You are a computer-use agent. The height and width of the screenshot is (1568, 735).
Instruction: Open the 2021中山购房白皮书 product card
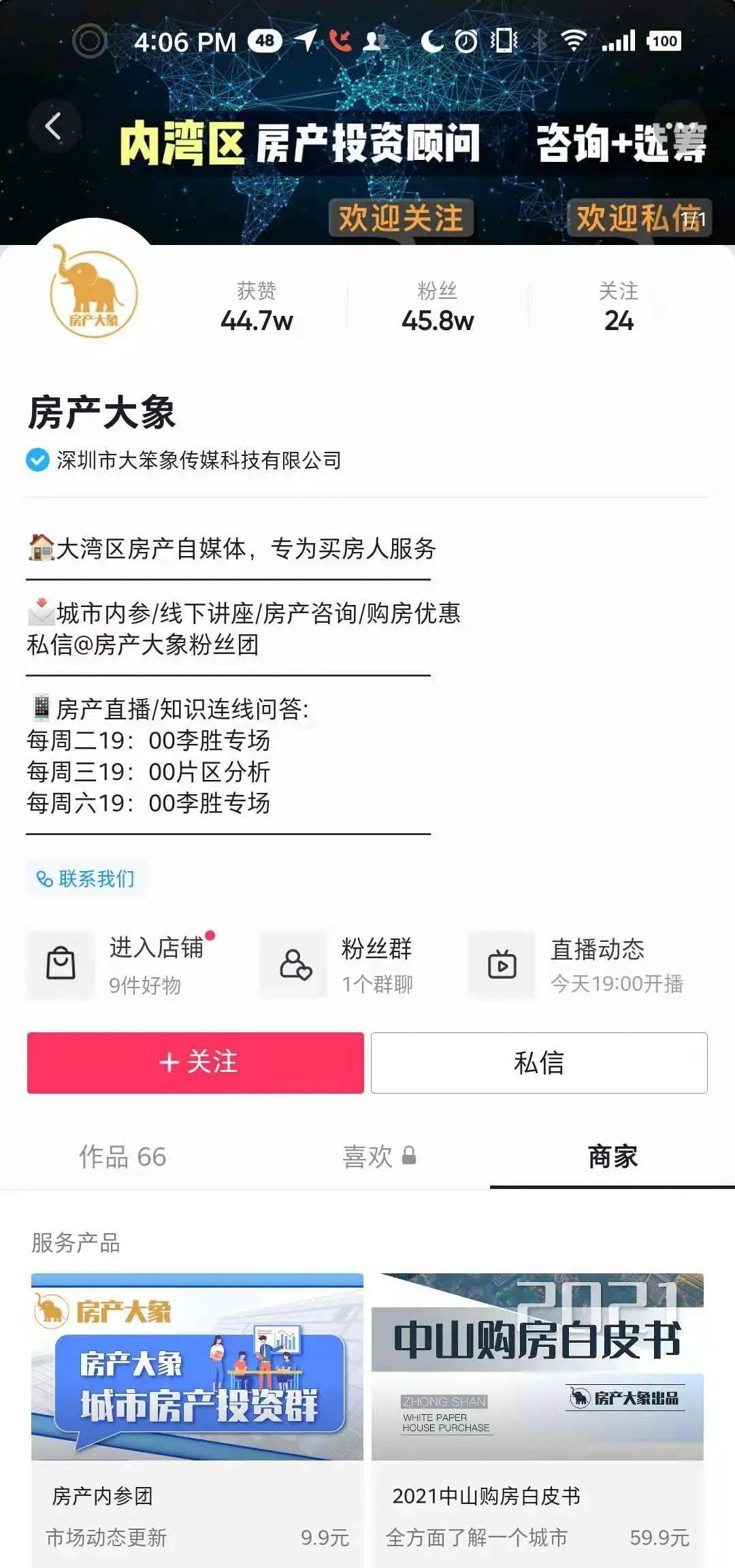point(537,1416)
